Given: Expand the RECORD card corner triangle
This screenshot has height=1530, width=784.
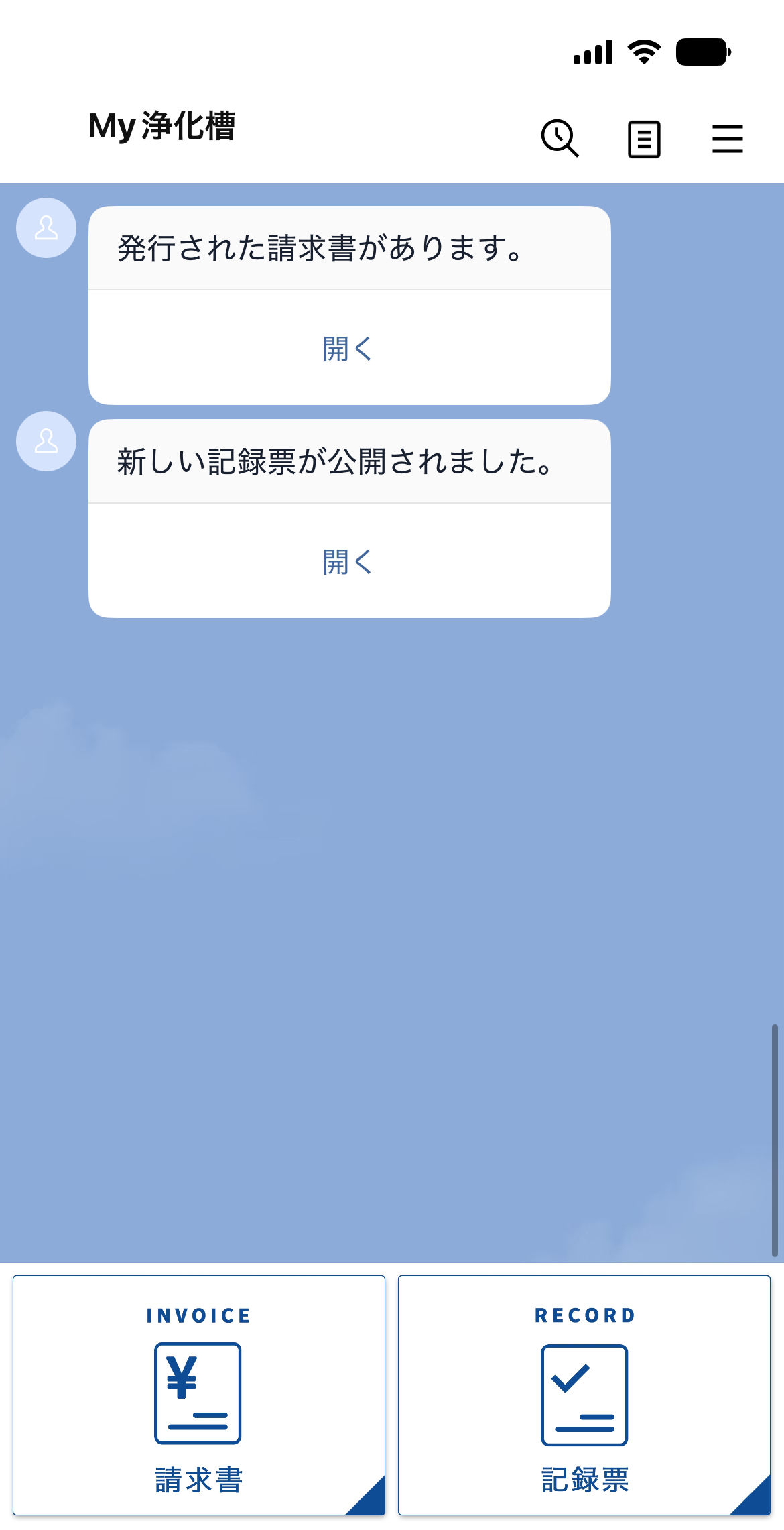Looking at the screenshot, I should pyautogui.click(x=757, y=1502).
